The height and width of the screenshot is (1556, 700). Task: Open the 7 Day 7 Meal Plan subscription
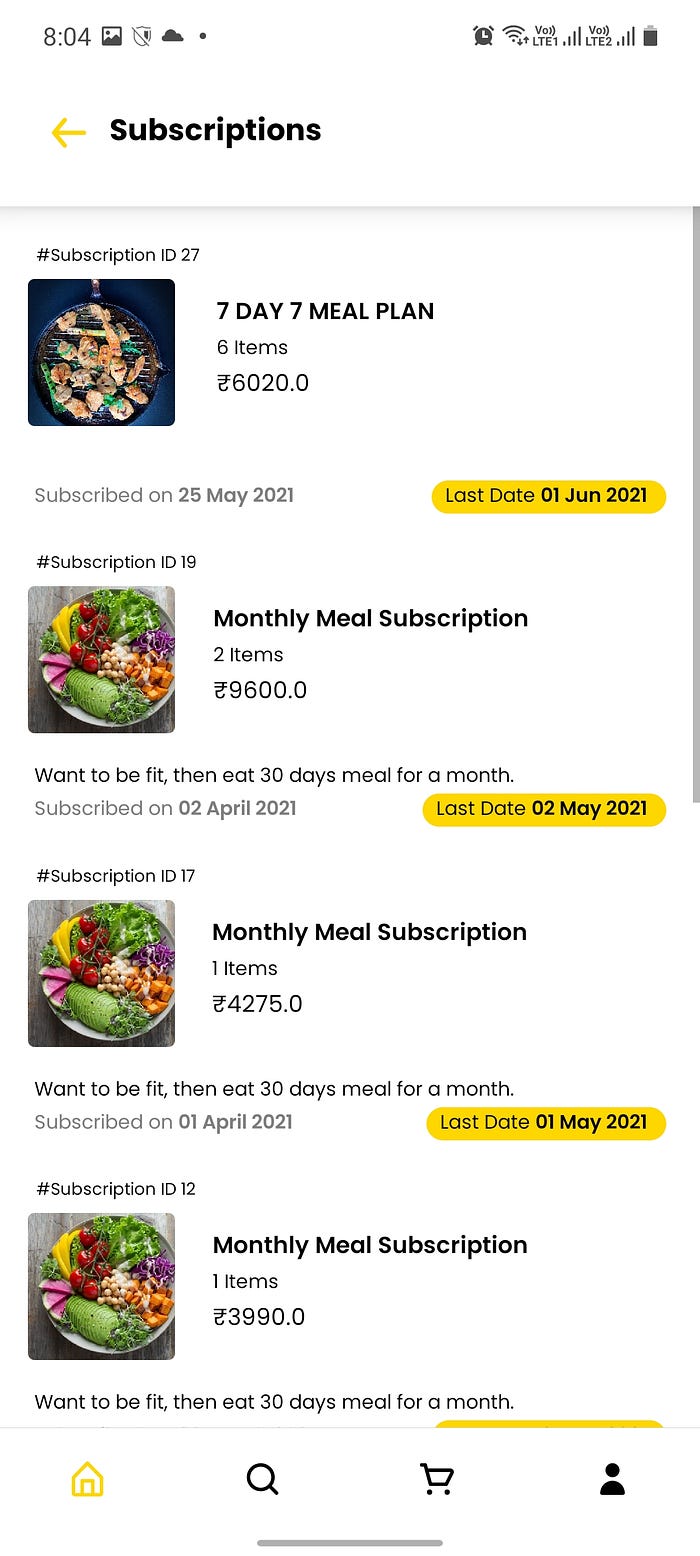(x=325, y=312)
